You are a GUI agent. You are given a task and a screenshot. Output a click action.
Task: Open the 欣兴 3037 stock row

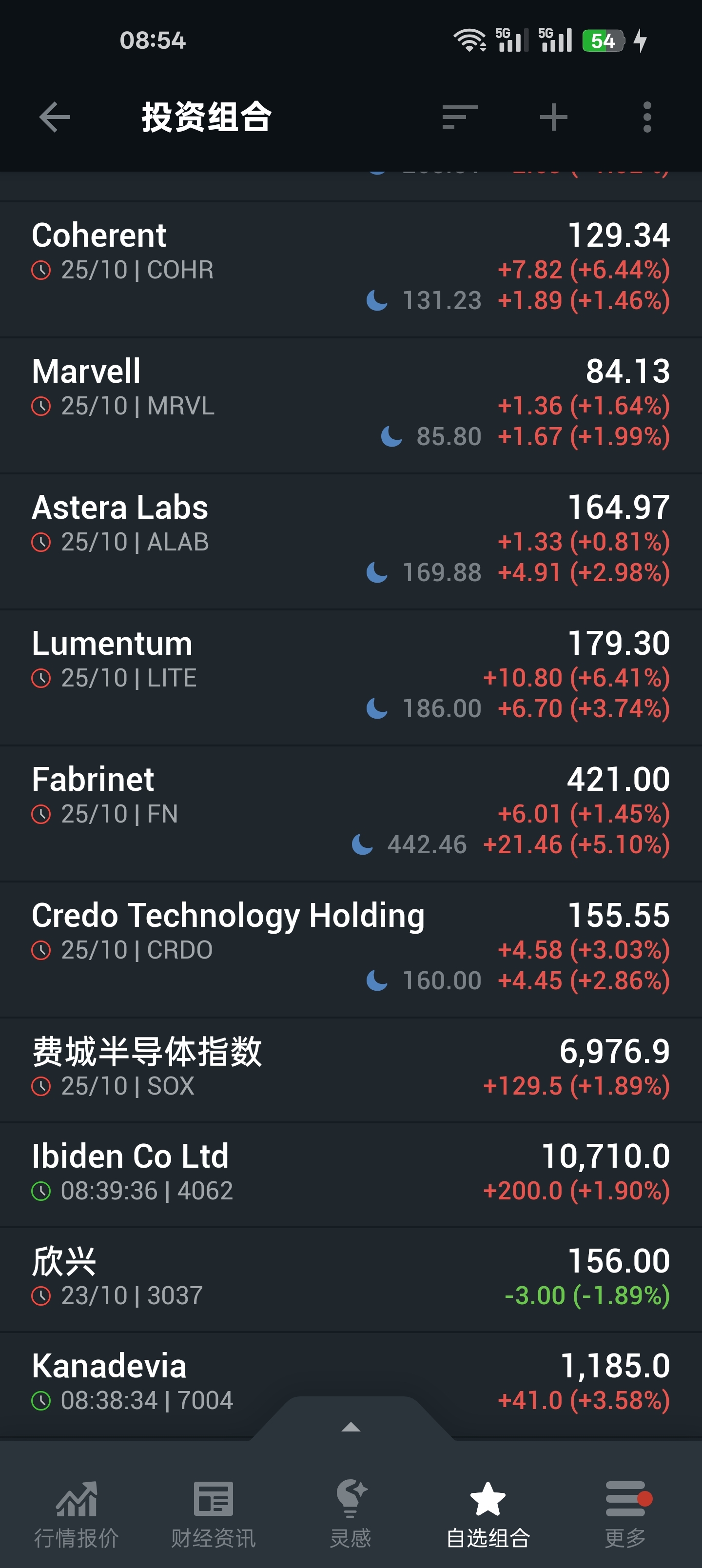[351, 1279]
